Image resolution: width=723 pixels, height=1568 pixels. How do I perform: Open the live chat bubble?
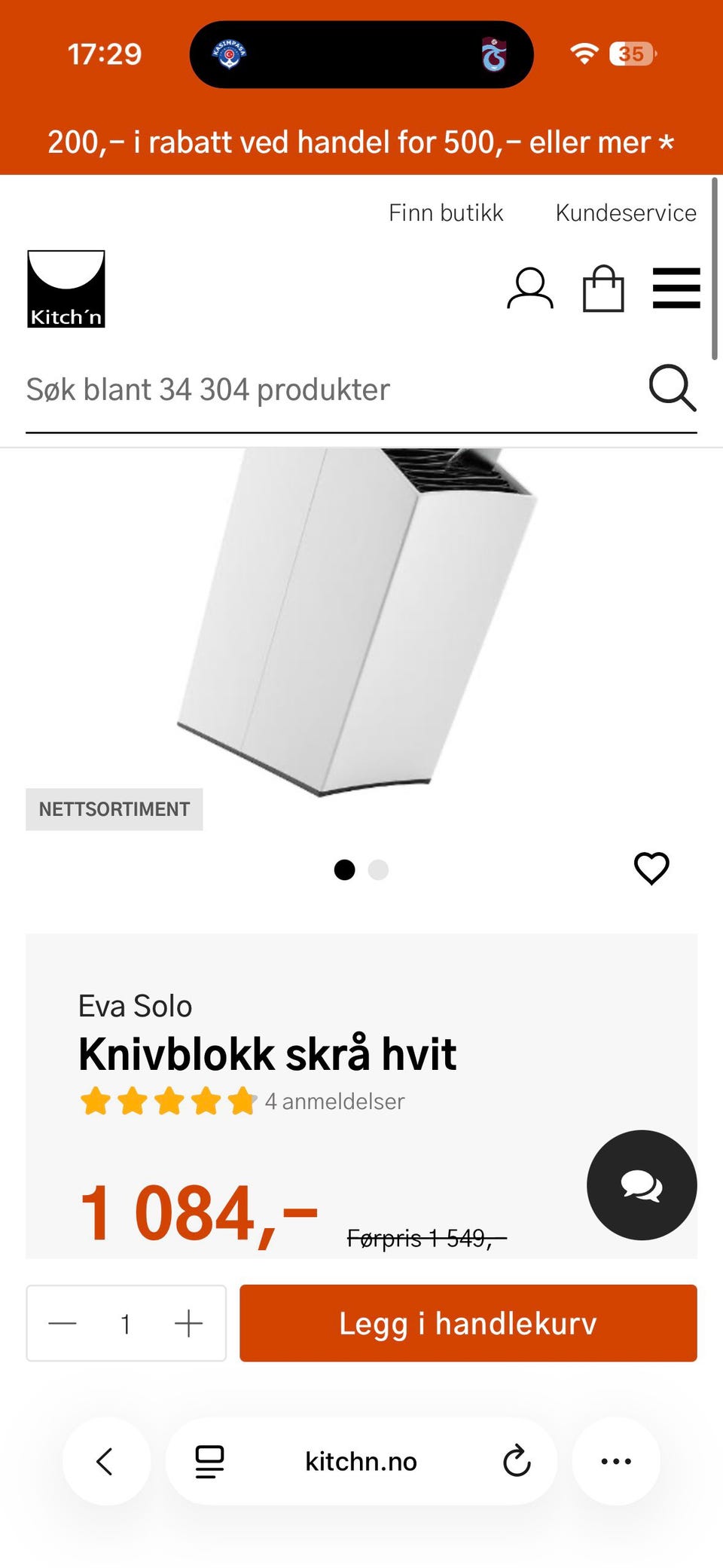[642, 1185]
